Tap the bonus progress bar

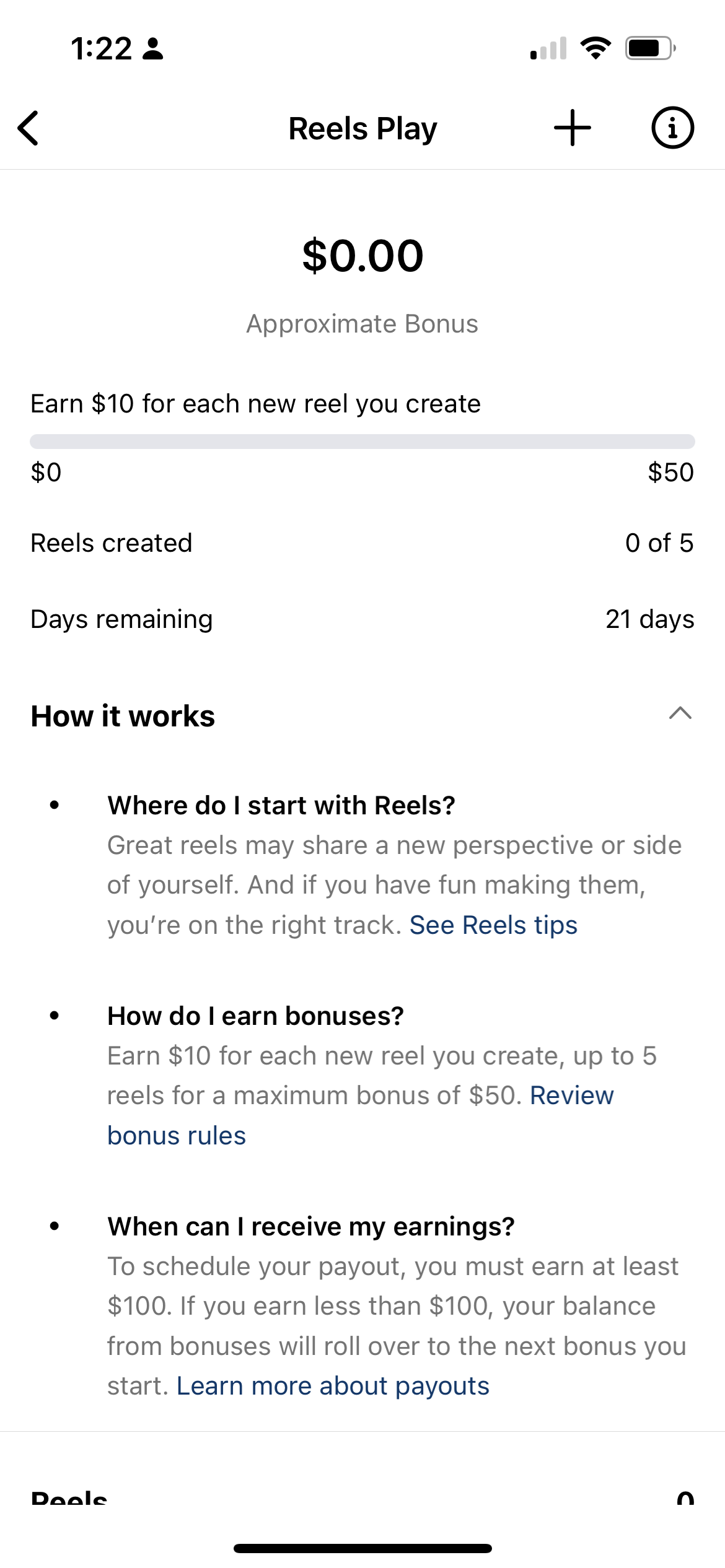(362, 442)
